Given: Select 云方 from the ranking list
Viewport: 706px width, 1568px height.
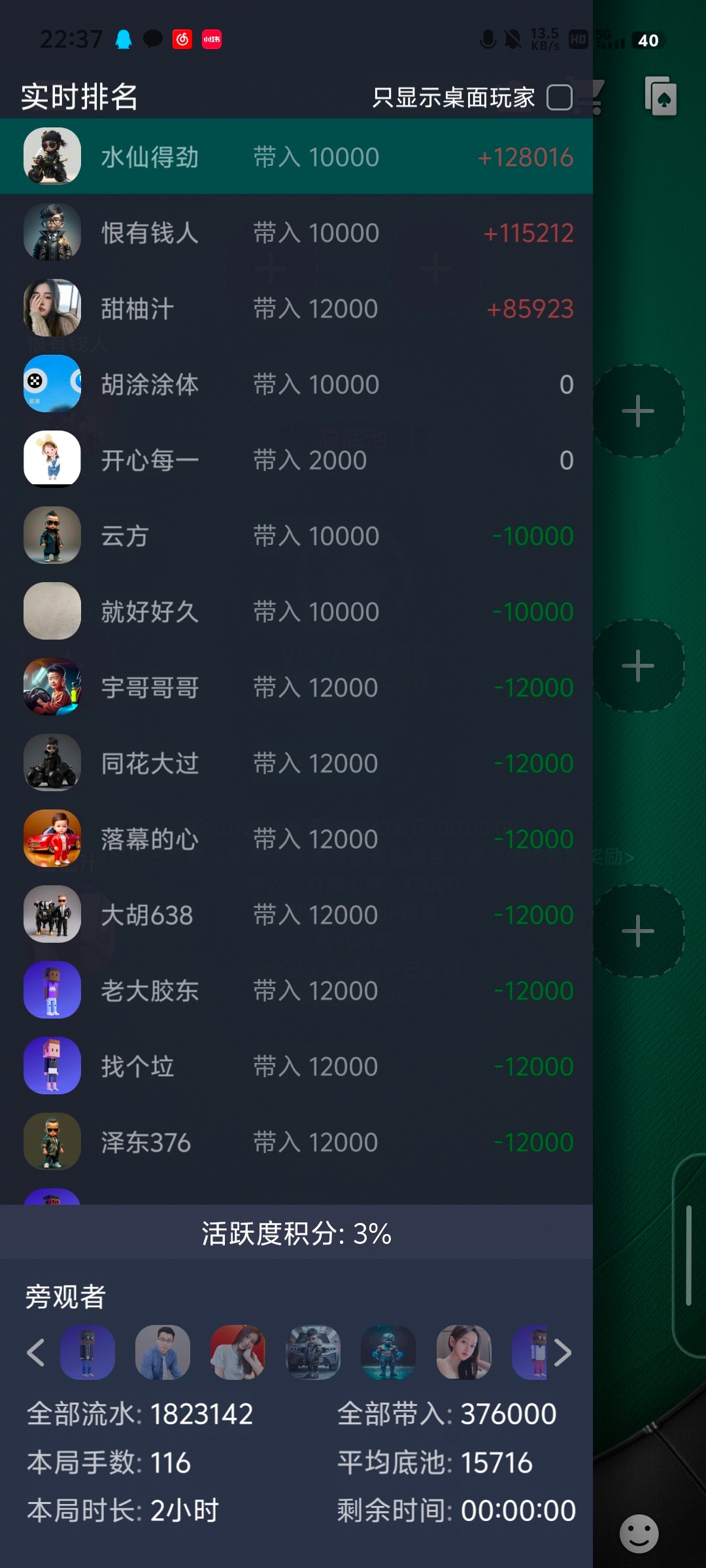Looking at the screenshot, I should tap(296, 536).
